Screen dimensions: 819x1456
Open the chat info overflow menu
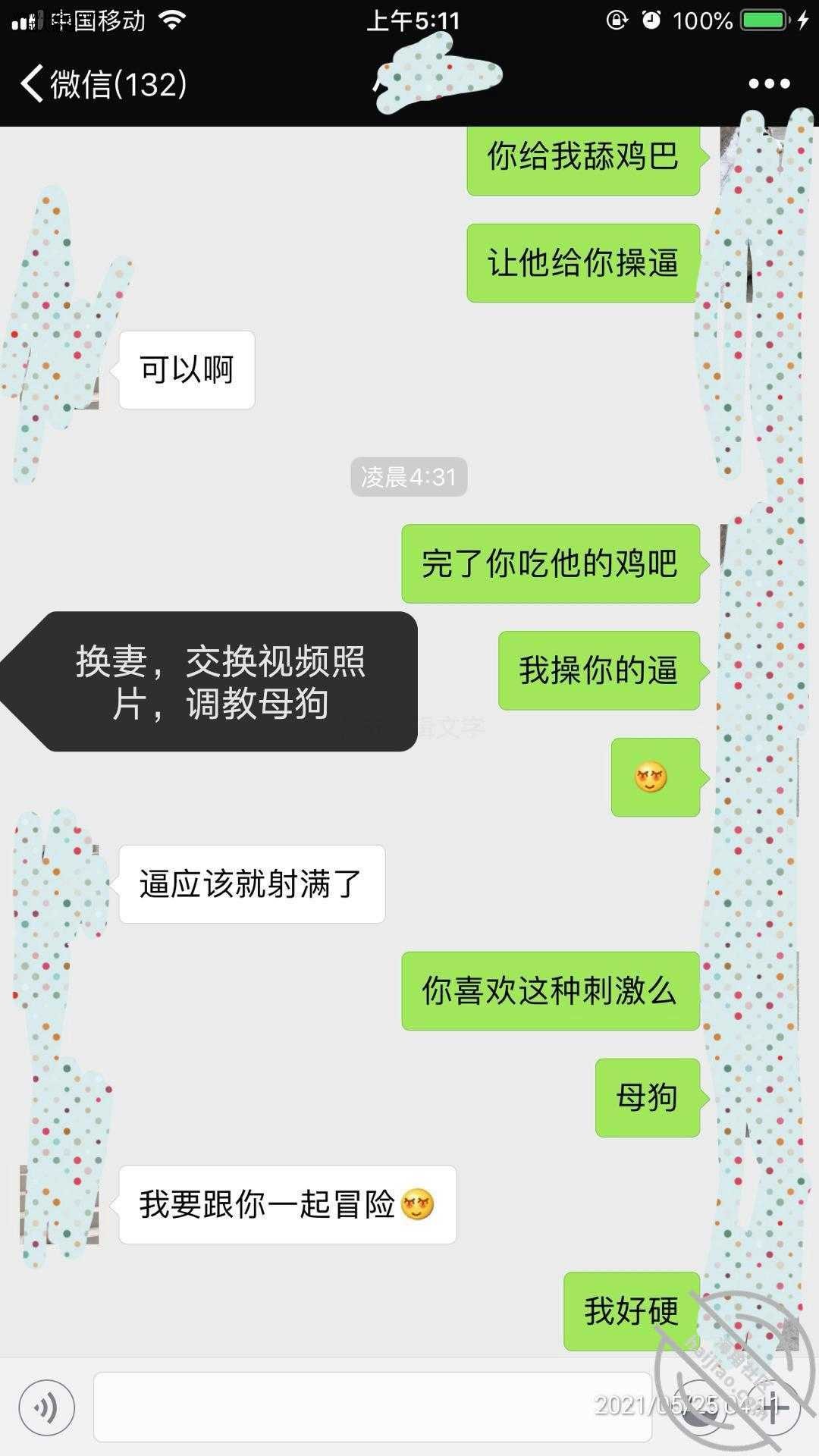pyautogui.click(x=769, y=84)
